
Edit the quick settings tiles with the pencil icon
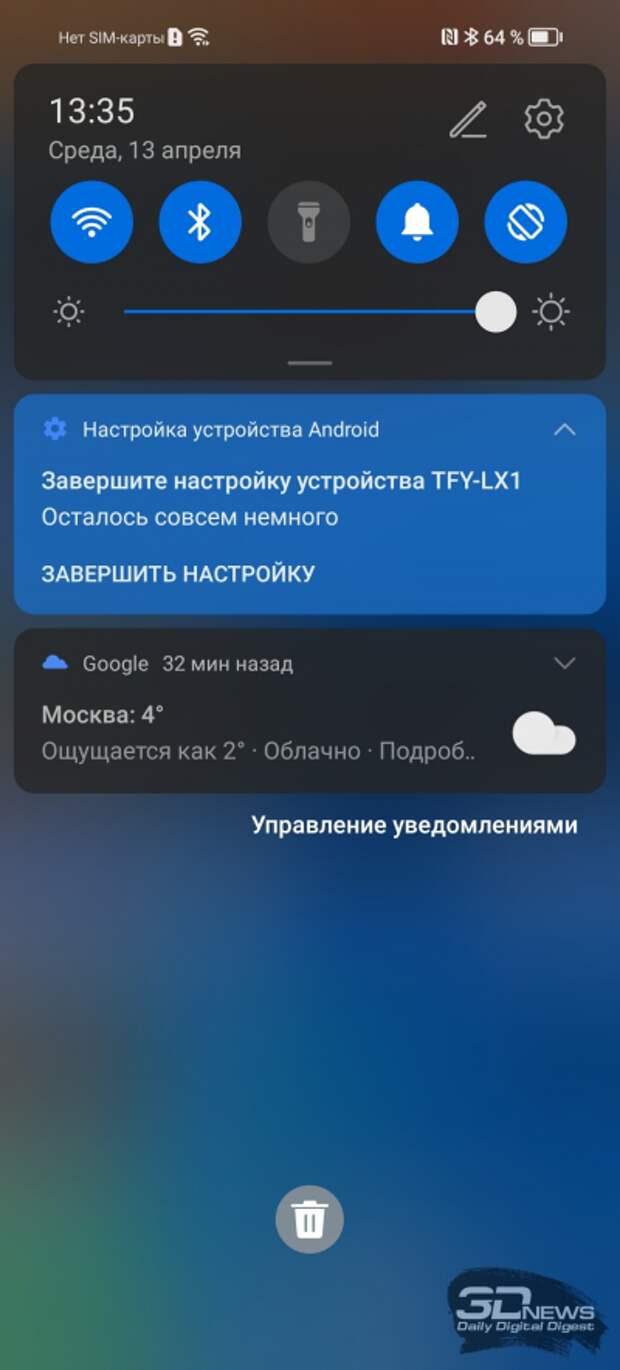(467, 120)
